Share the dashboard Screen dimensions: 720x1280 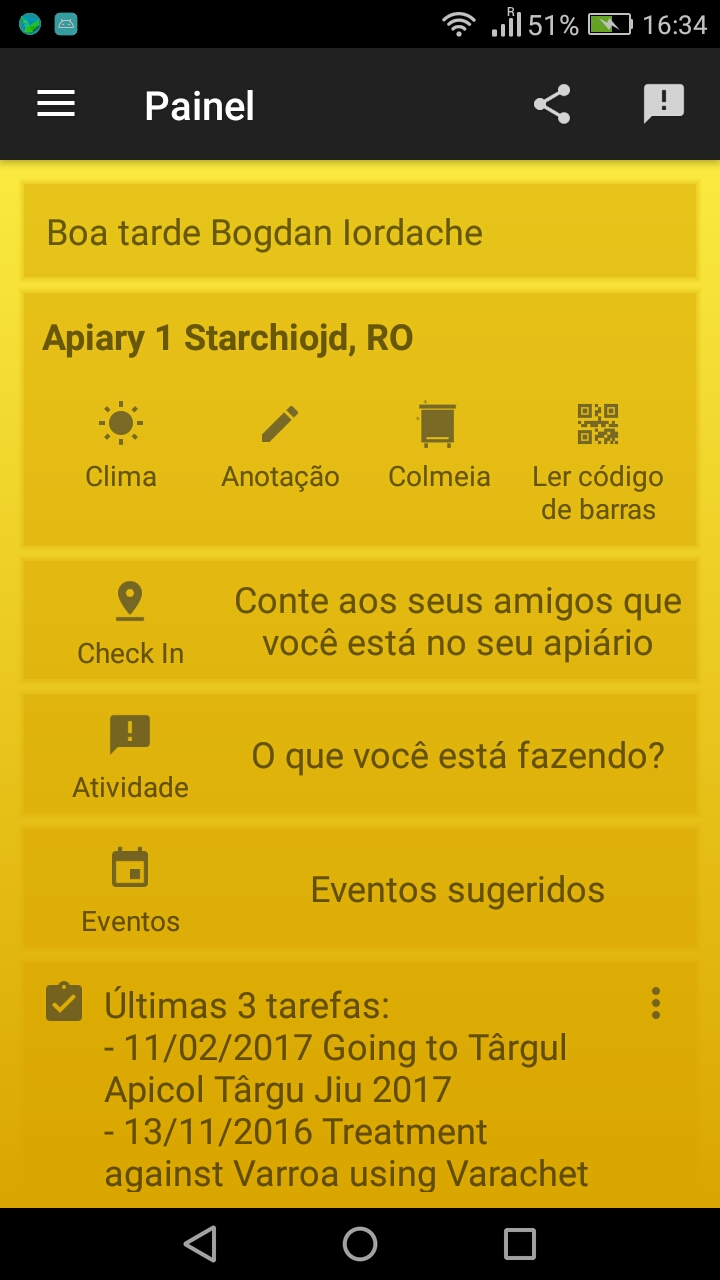(552, 104)
